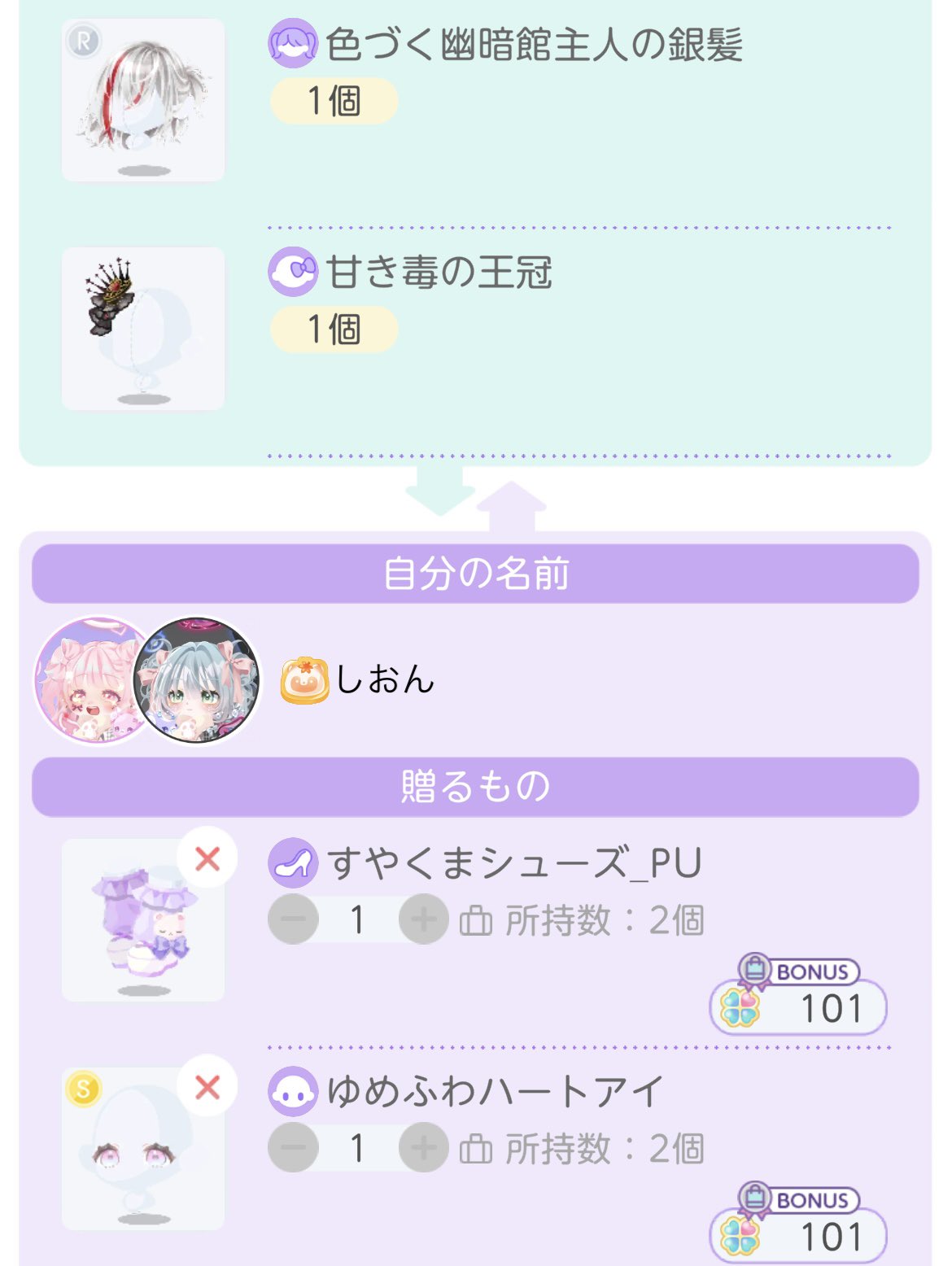Open the すやくまシューズ_PU item image
Image resolution: width=952 pixels, height=1266 pixels.
click(138, 928)
